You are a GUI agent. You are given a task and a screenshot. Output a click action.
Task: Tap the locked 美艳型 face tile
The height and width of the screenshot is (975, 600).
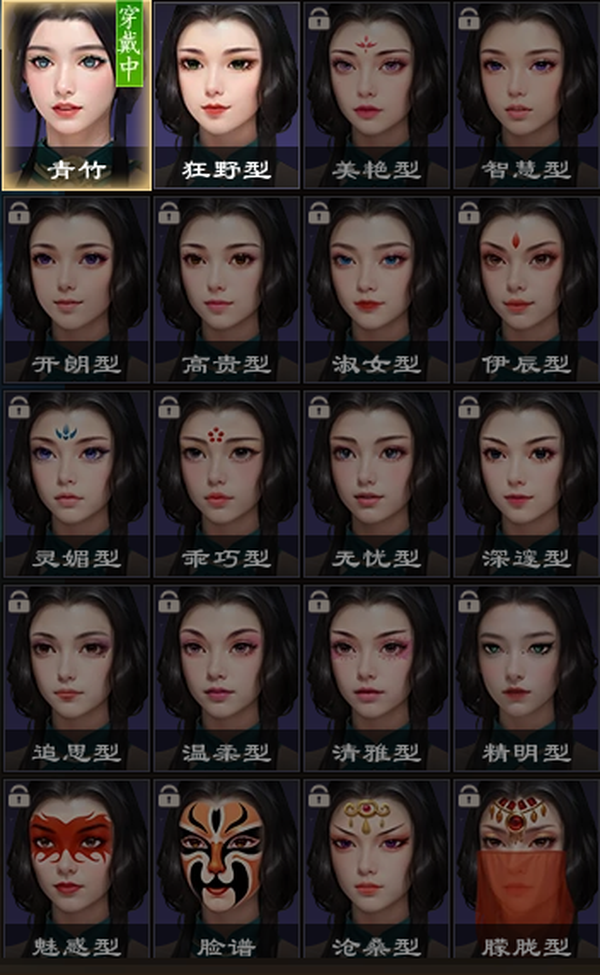click(376, 95)
